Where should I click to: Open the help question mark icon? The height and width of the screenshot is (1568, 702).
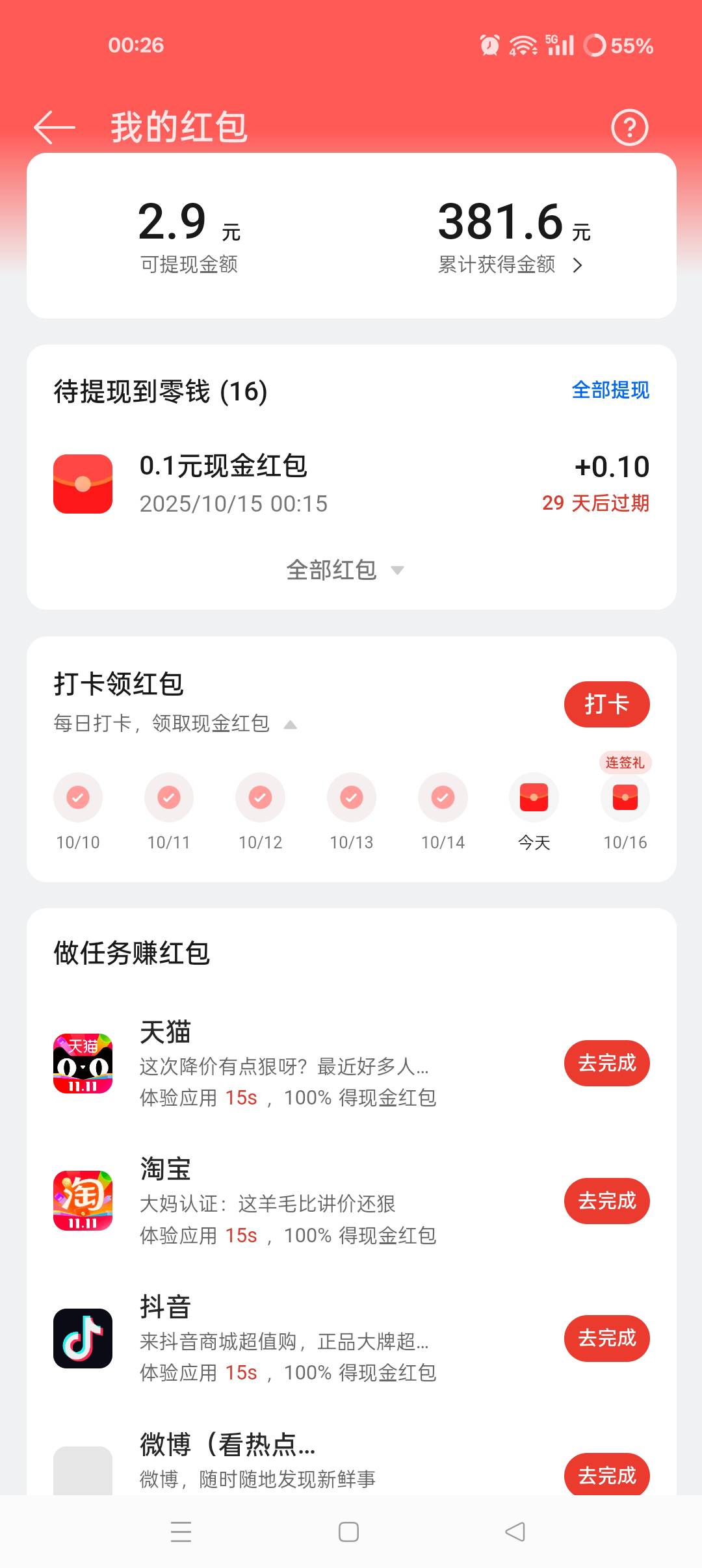point(629,127)
